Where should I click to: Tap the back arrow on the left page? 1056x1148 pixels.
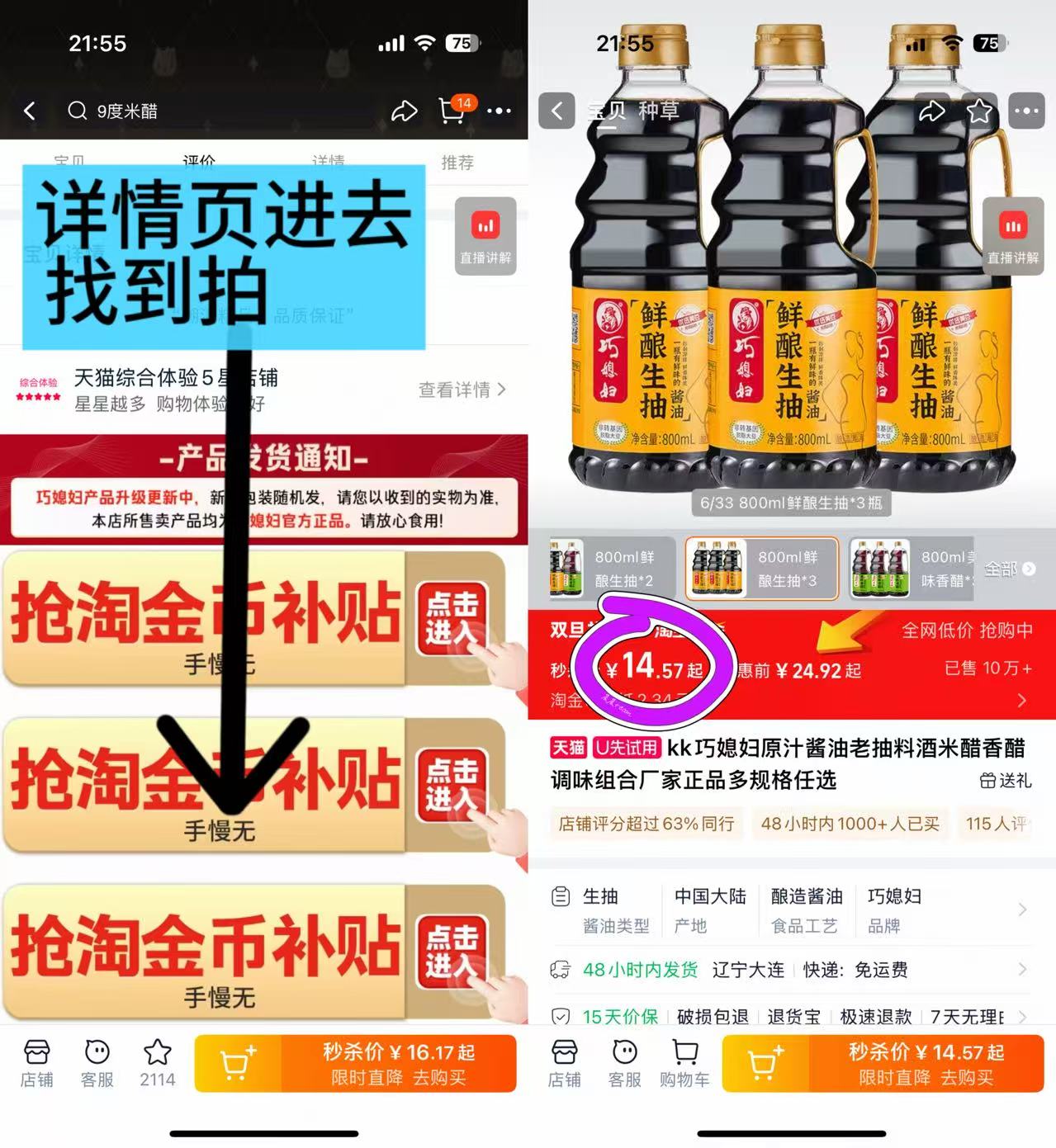click(x=29, y=111)
